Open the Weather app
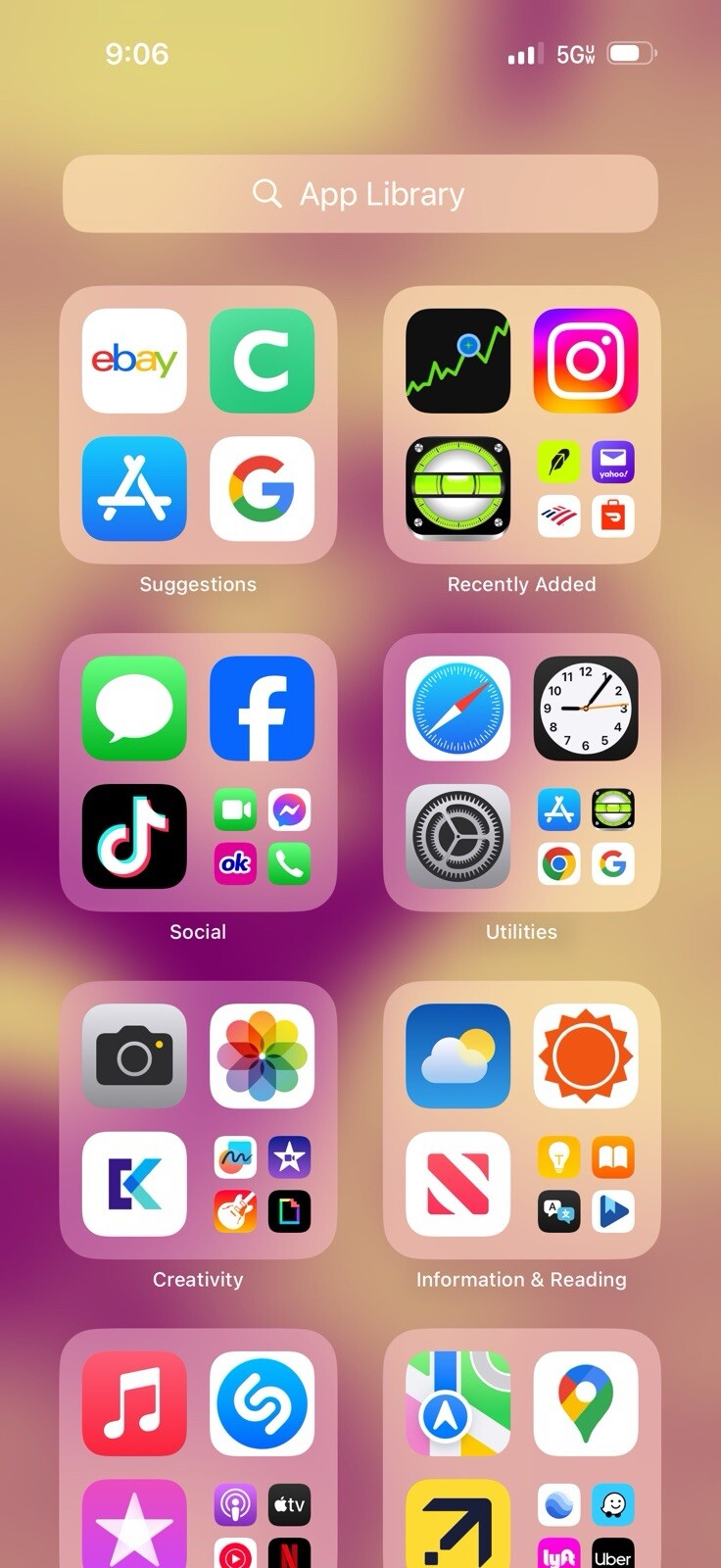721x1568 pixels. click(x=457, y=1056)
